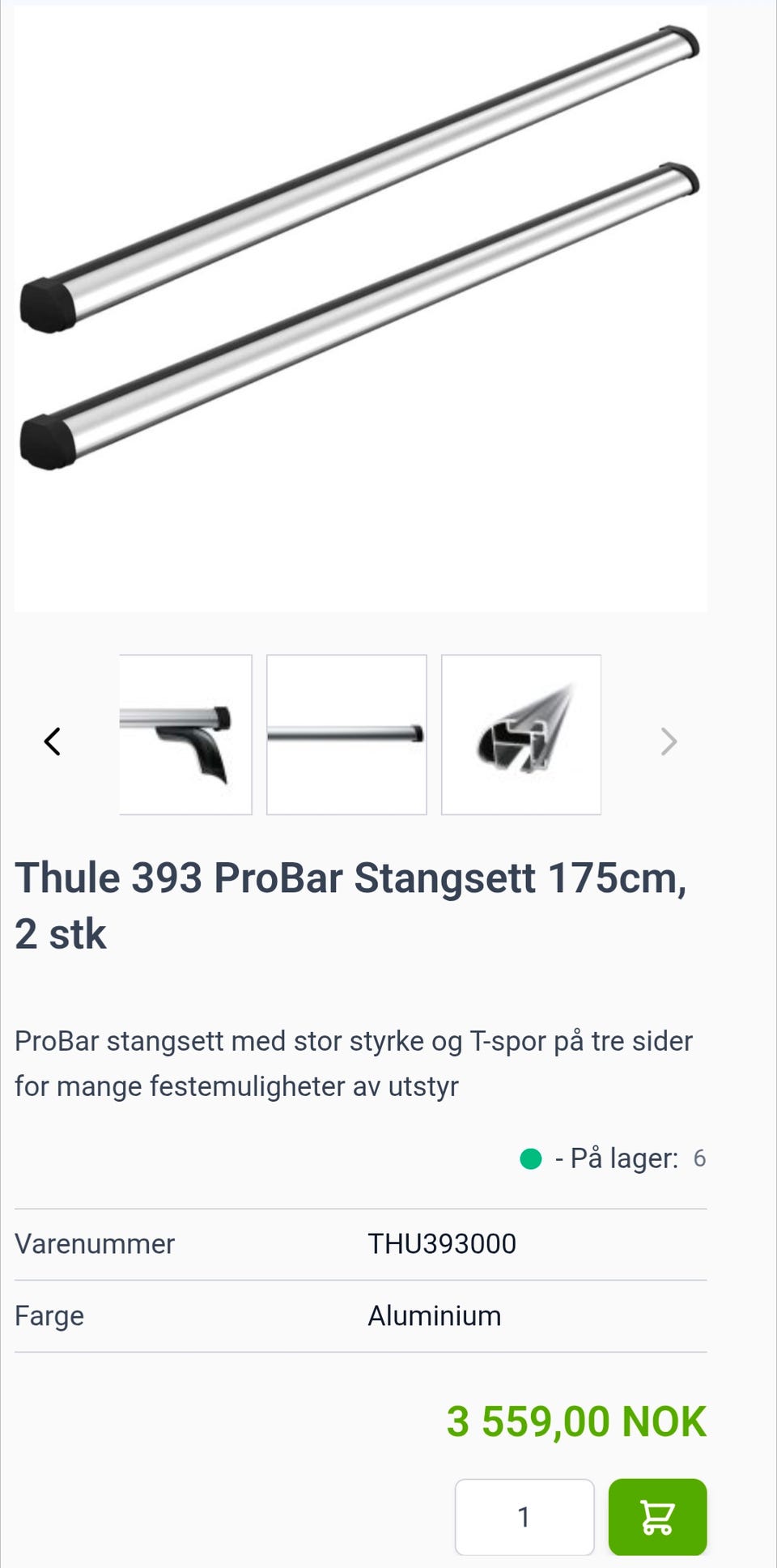Show next gallery thumbnails
777x1568 pixels.
668,741
